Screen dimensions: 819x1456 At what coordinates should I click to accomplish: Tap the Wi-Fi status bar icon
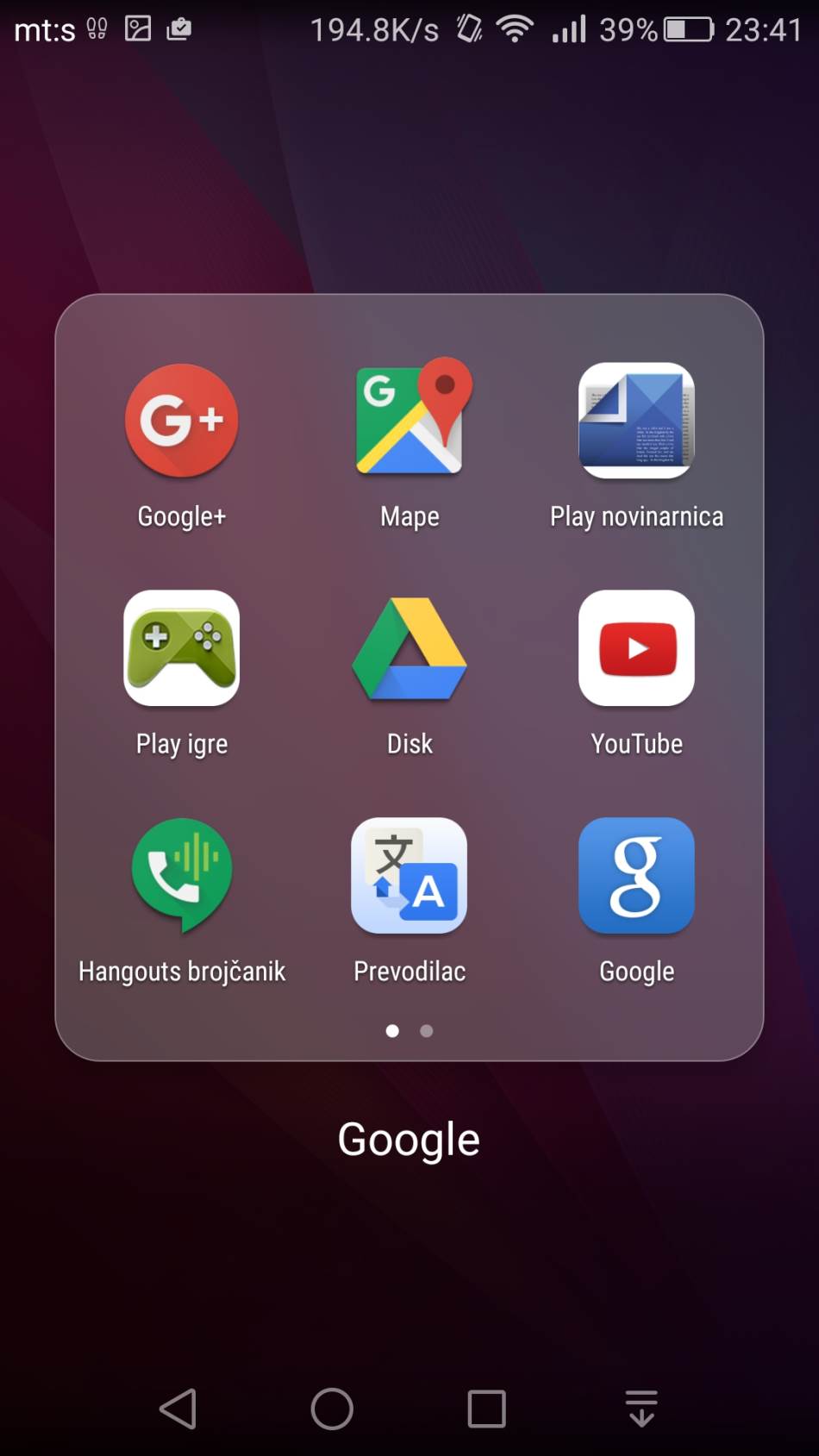pos(515,28)
